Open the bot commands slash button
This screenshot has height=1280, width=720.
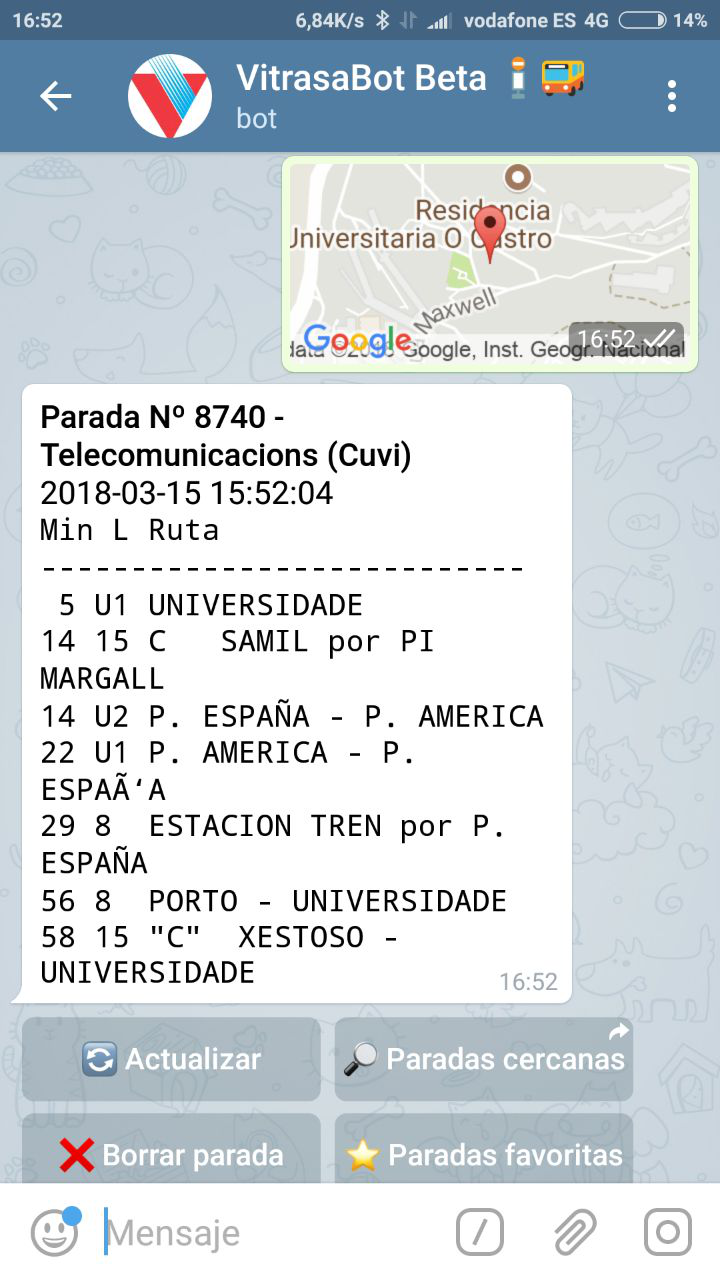(x=480, y=1232)
